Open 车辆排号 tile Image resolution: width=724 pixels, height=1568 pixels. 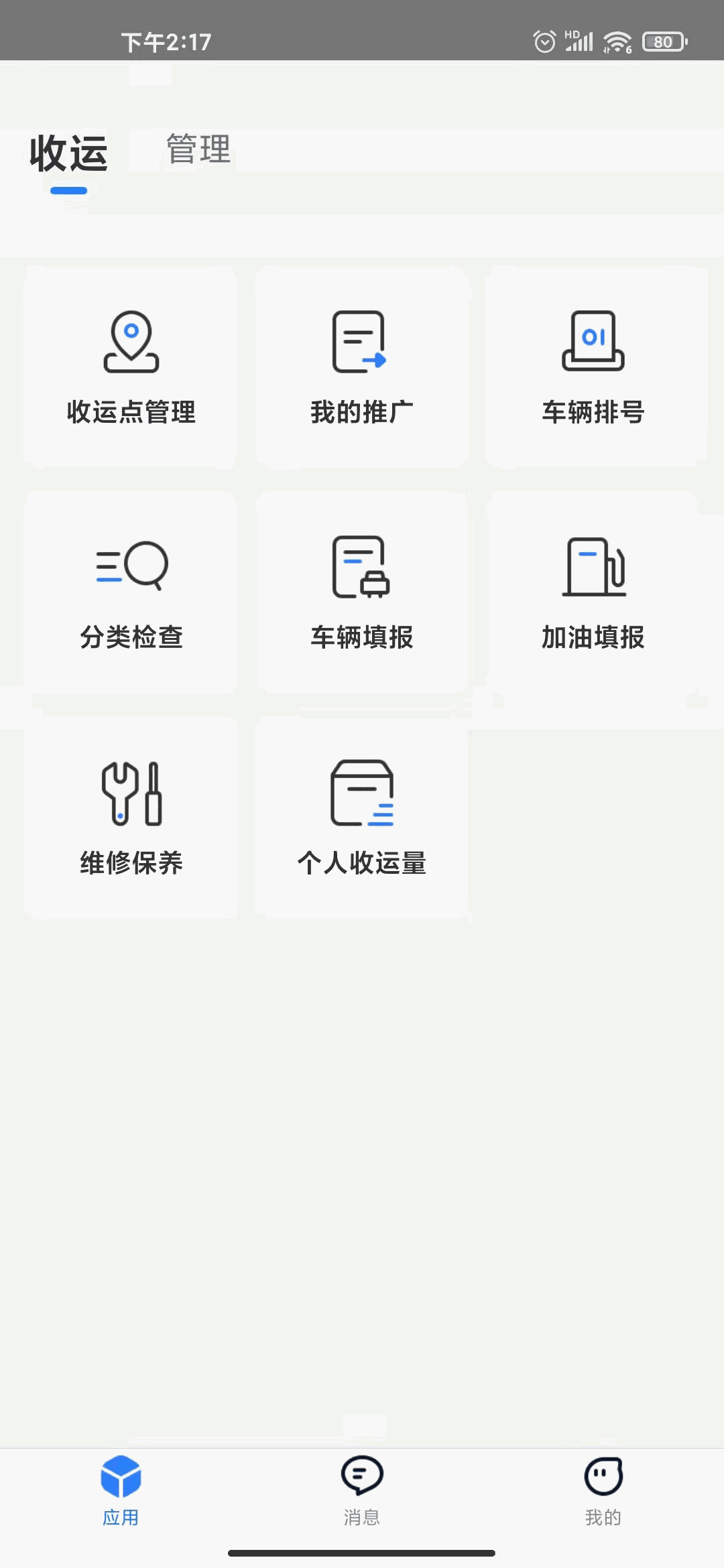(593, 367)
